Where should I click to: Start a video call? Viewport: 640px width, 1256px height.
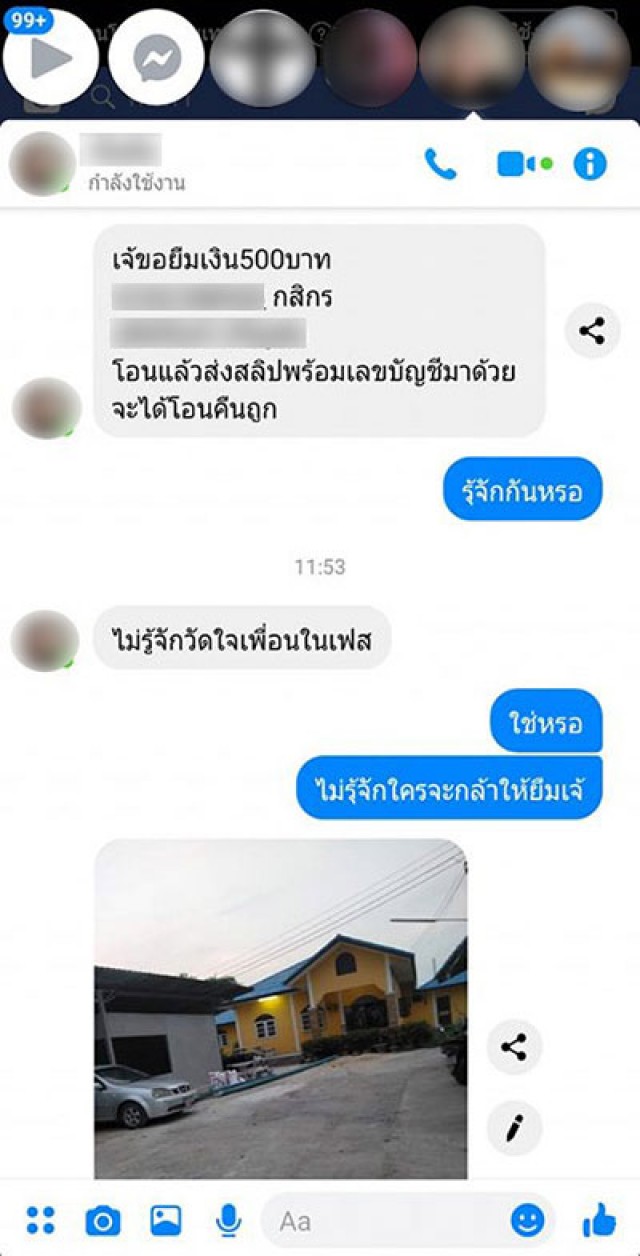(x=522, y=164)
